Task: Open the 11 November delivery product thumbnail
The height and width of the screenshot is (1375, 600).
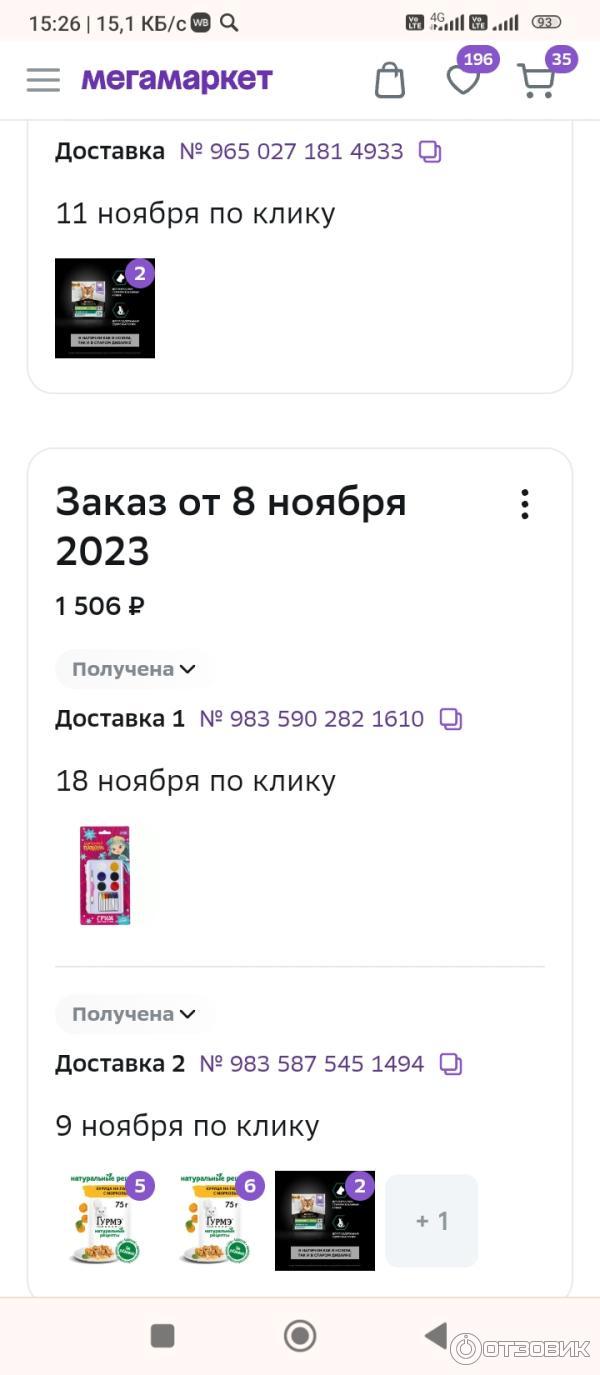Action: pos(105,308)
